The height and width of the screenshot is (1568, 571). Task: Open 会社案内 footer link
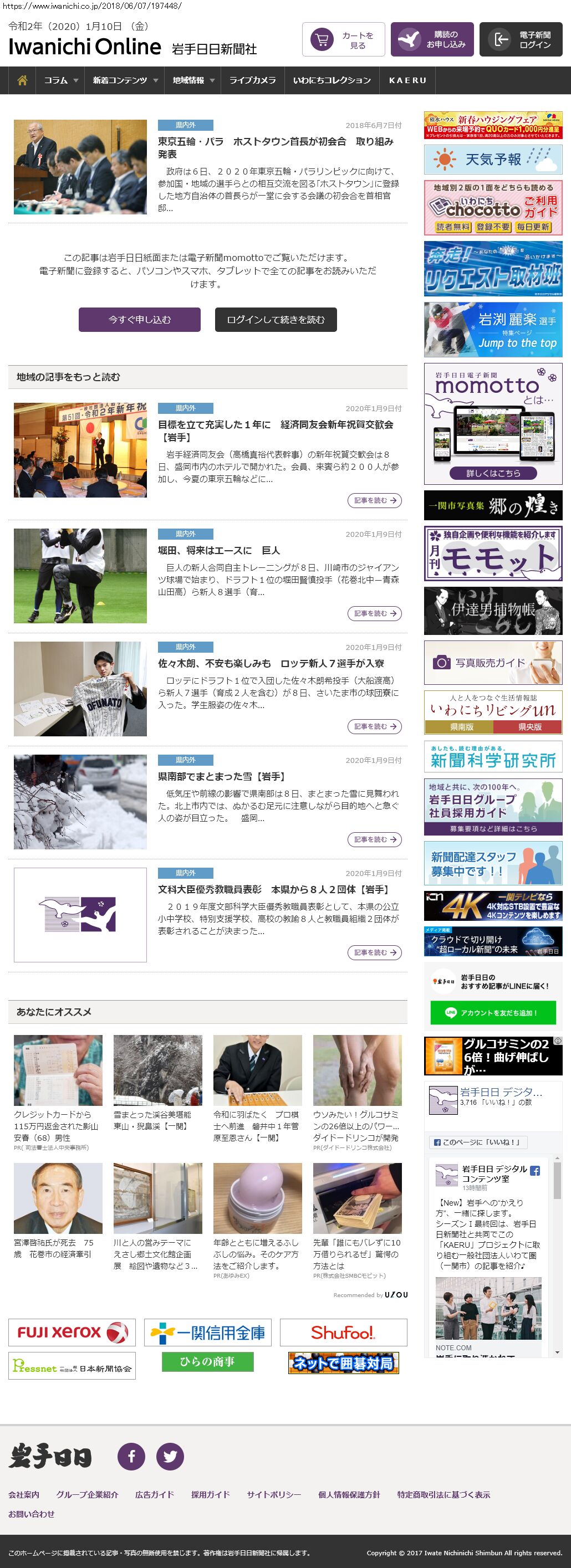(24, 1494)
